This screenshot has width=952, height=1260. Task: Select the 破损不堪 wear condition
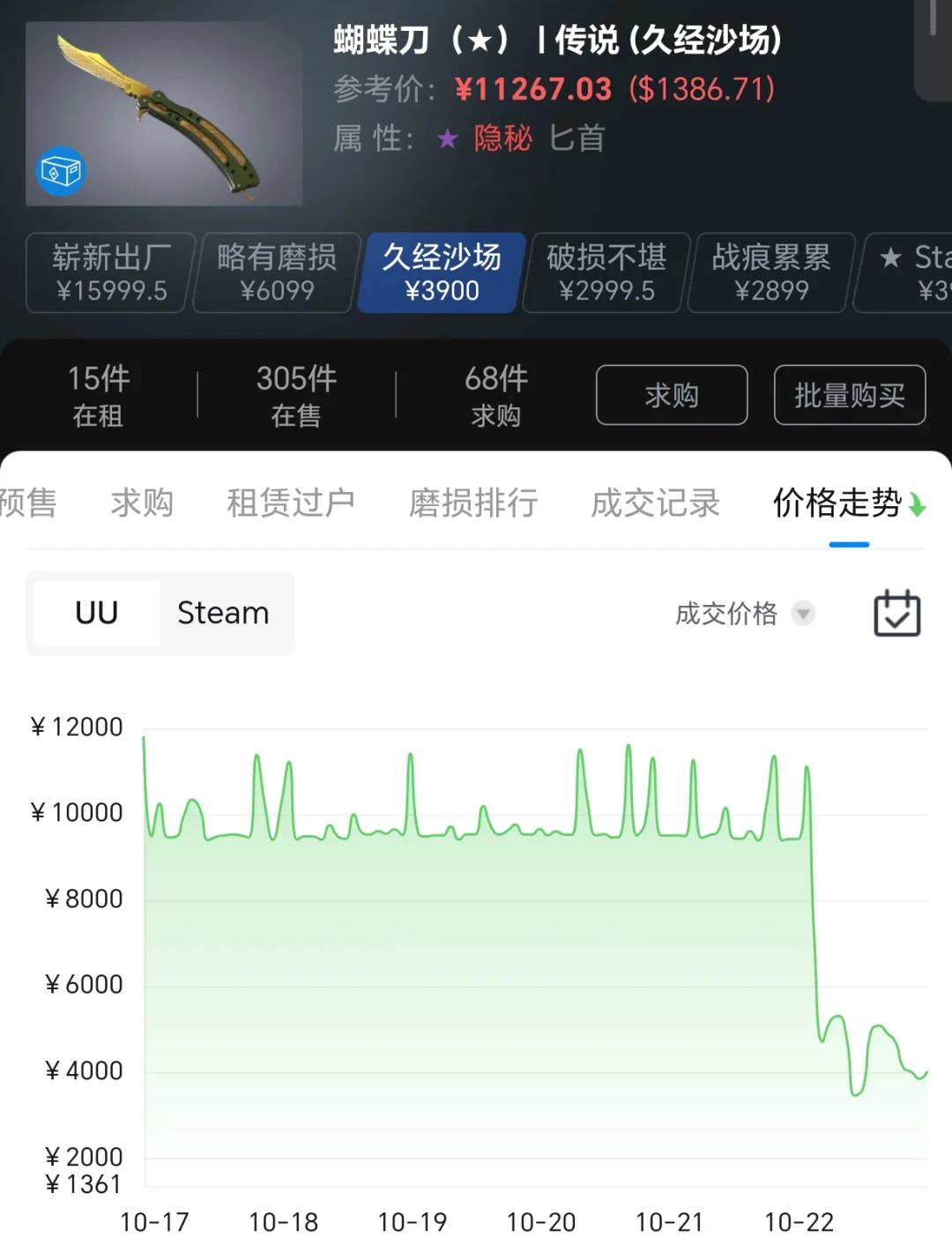pyautogui.click(x=602, y=273)
